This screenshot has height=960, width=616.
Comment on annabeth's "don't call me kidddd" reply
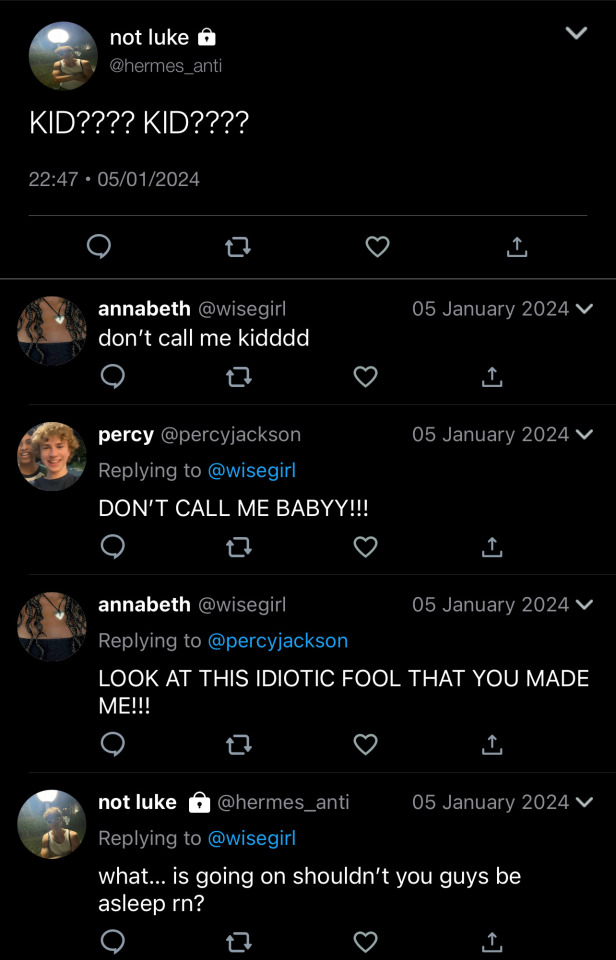(x=113, y=377)
